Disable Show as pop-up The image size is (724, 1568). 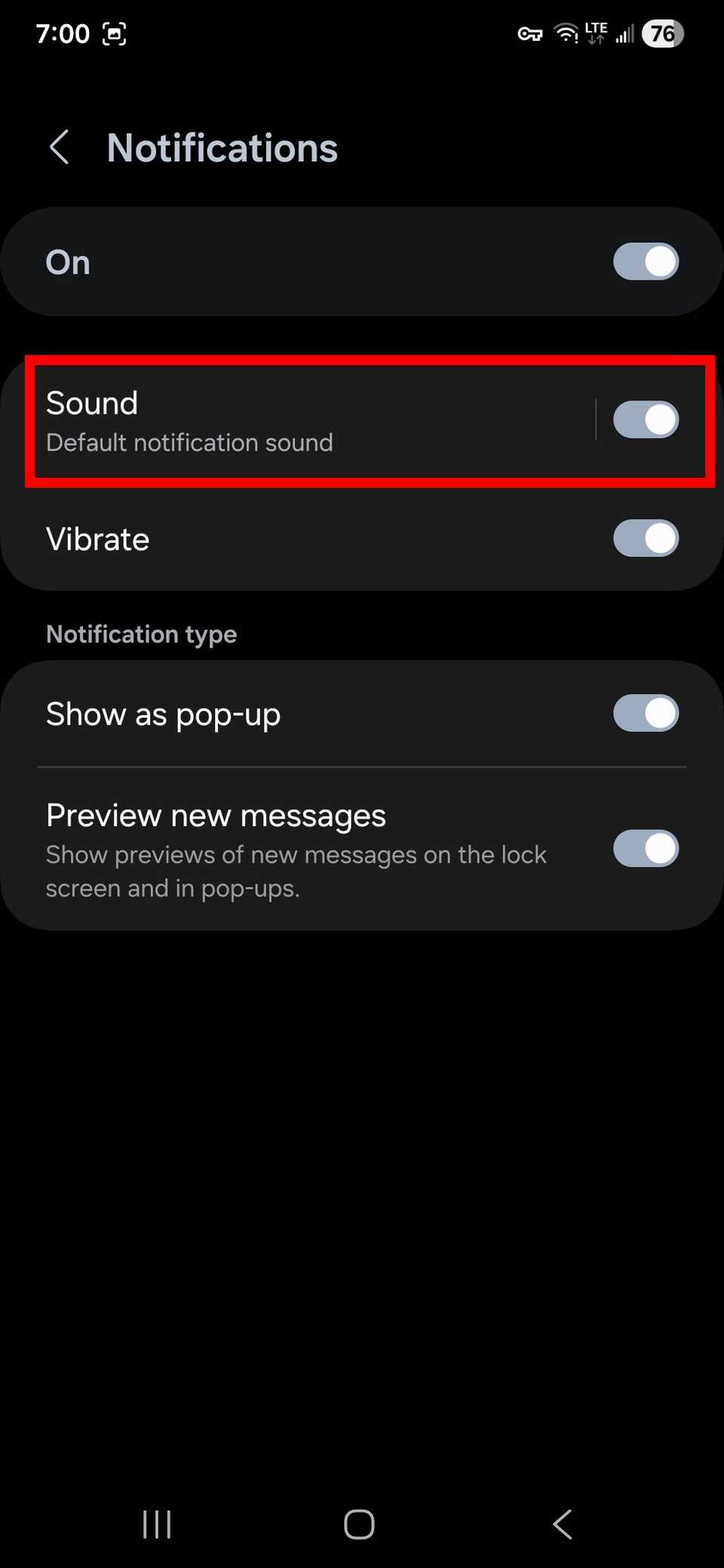point(646,714)
